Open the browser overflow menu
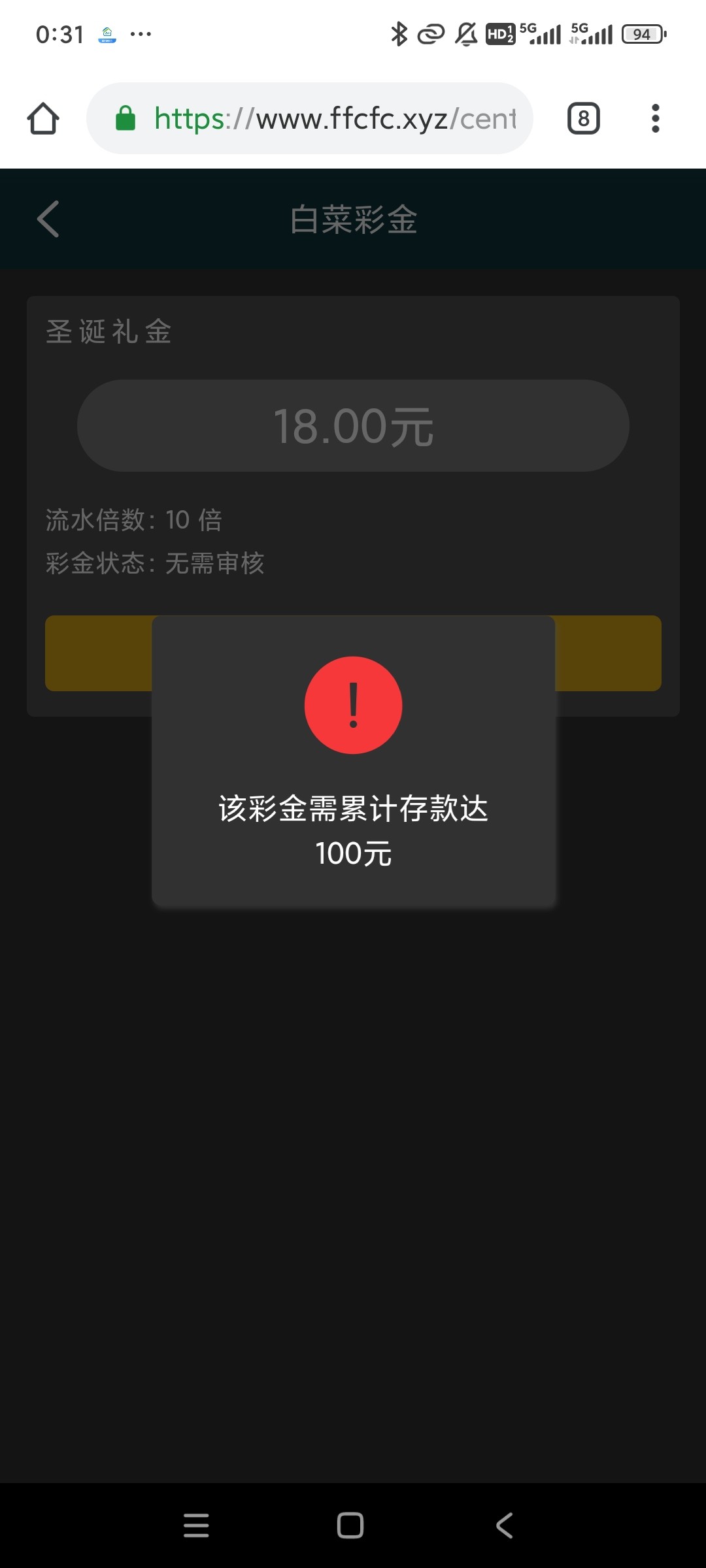The image size is (706, 1568). pos(655,119)
